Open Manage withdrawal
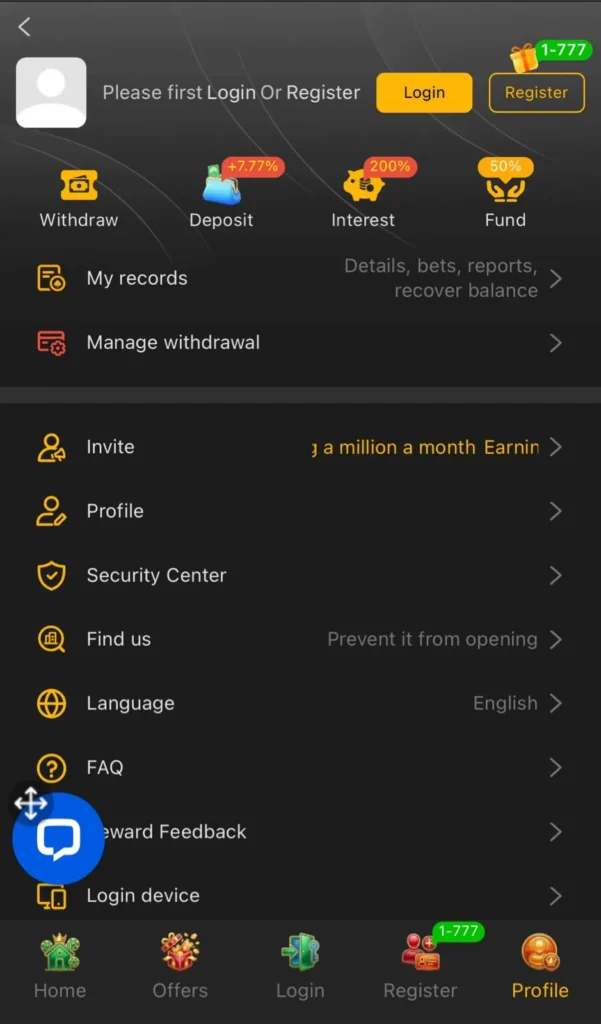 (300, 342)
